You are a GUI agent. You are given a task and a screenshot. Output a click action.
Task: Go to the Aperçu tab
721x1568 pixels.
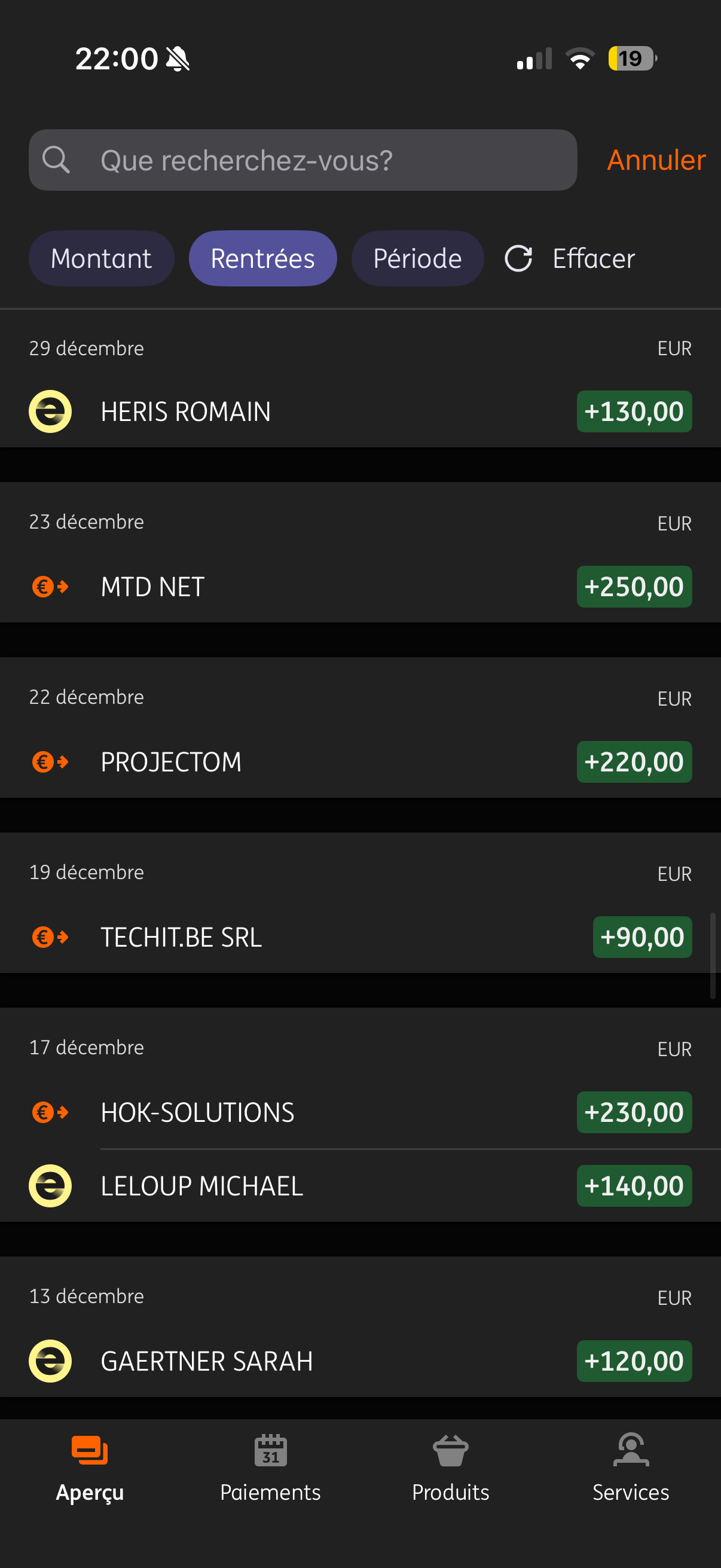90,1468
